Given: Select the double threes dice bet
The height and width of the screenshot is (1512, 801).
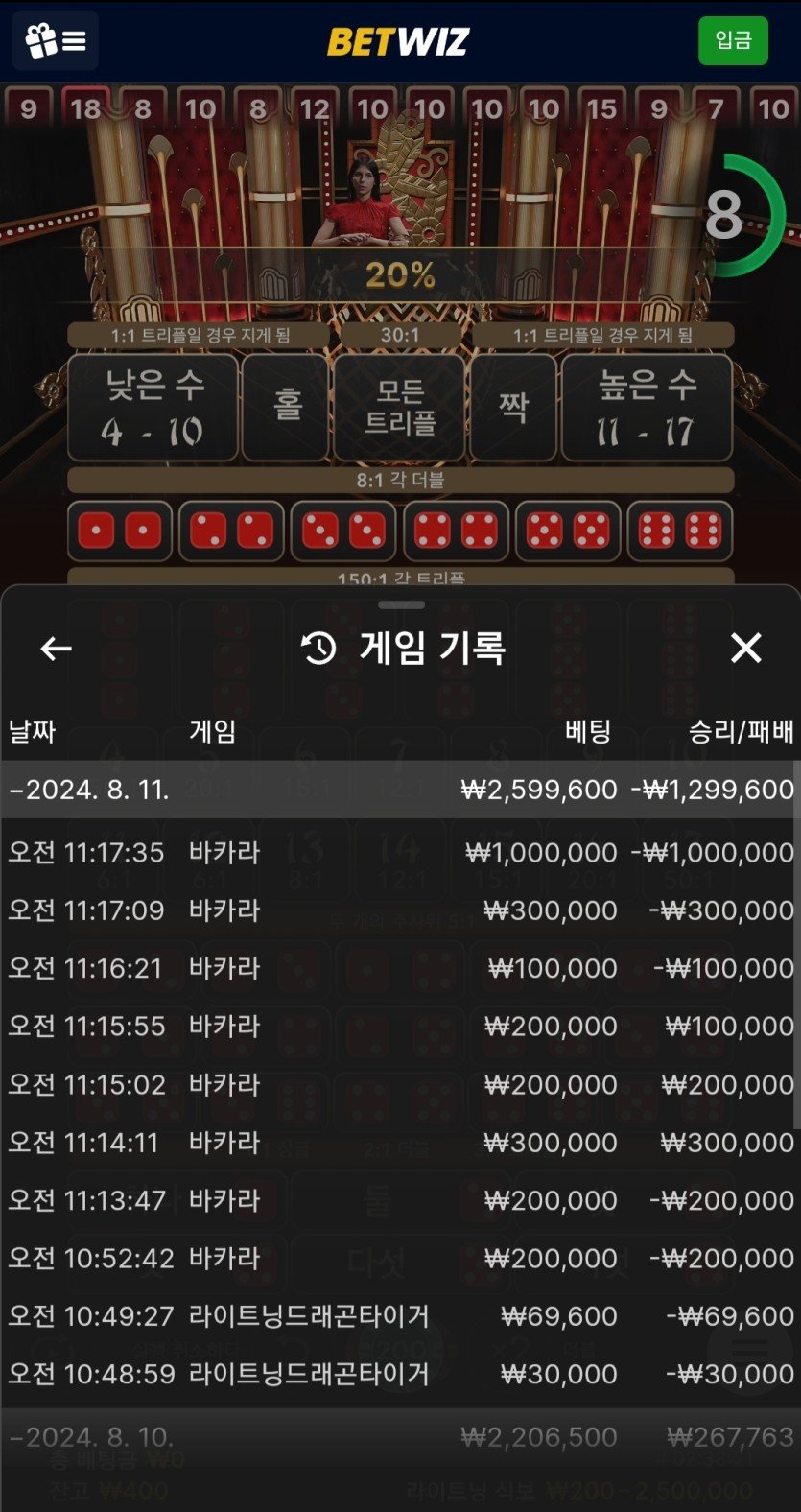Looking at the screenshot, I should coord(343,531).
